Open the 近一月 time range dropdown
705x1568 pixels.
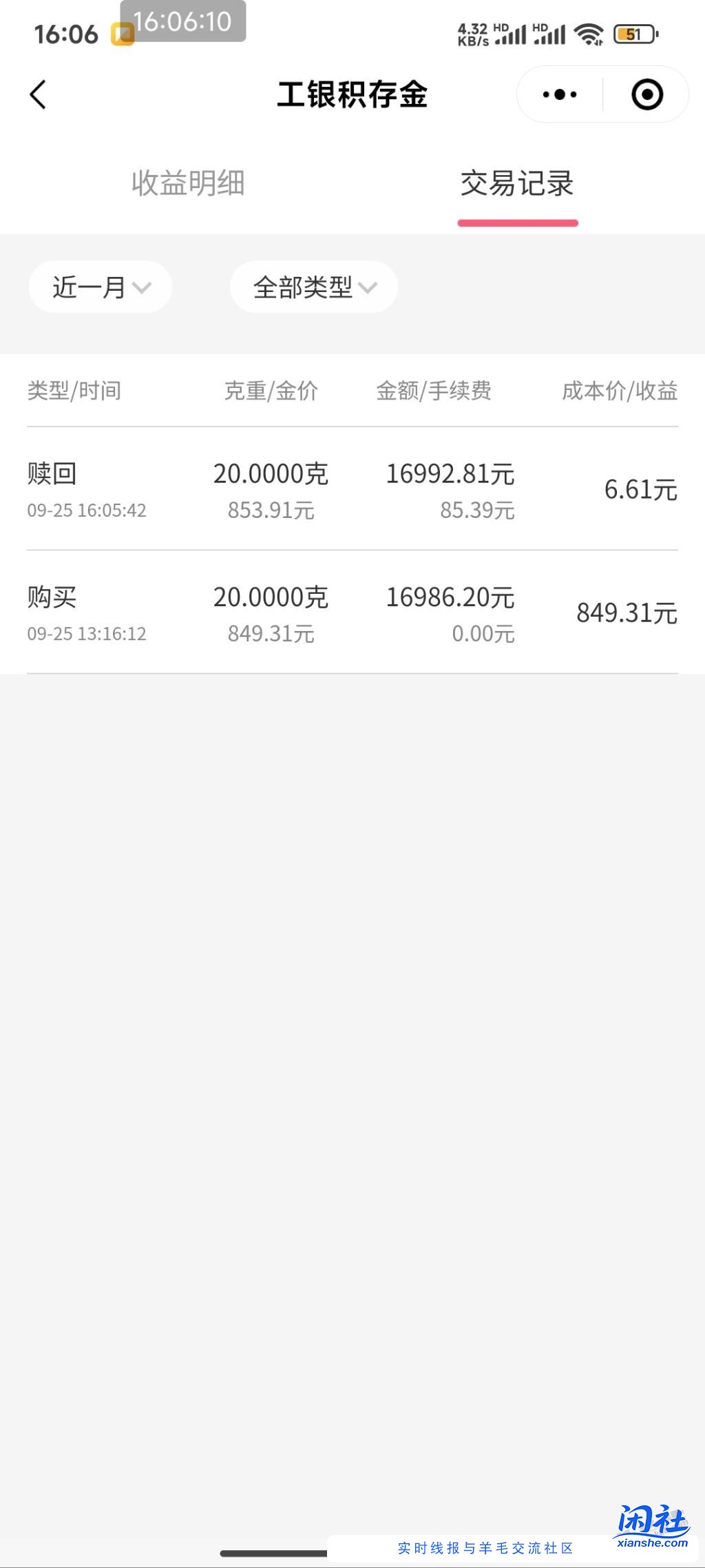(100, 287)
